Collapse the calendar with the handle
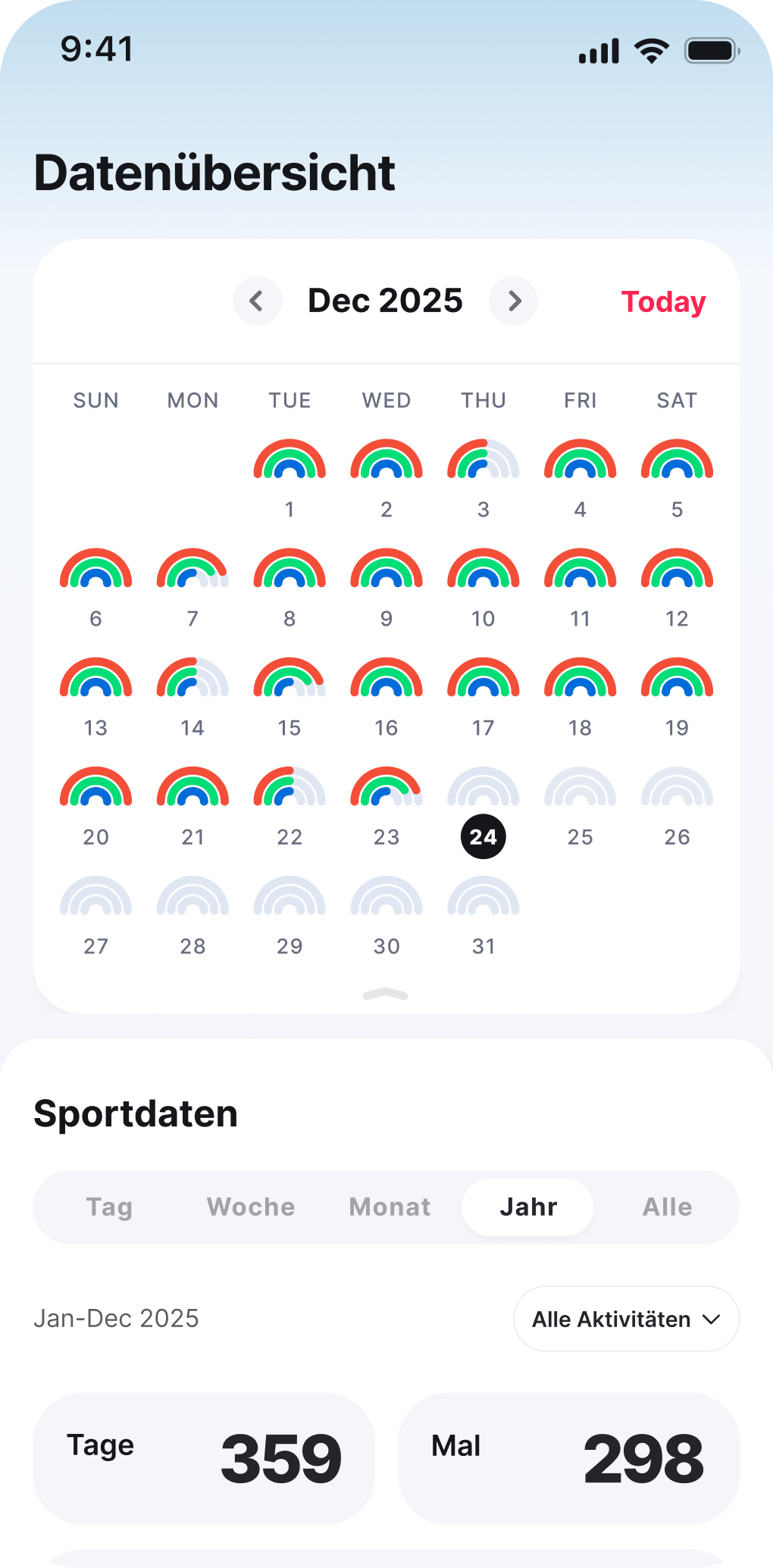The height and width of the screenshot is (1568, 773). pos(386,994)
